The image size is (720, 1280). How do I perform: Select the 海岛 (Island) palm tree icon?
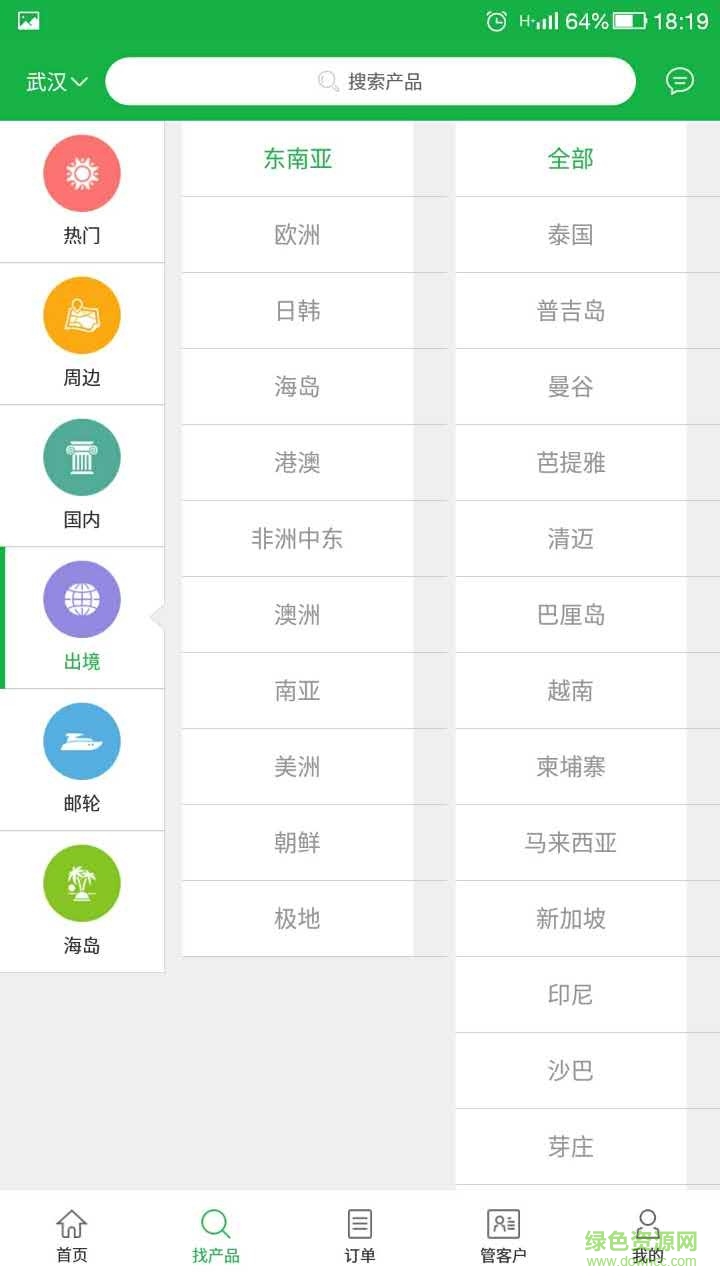pos(81,884)
